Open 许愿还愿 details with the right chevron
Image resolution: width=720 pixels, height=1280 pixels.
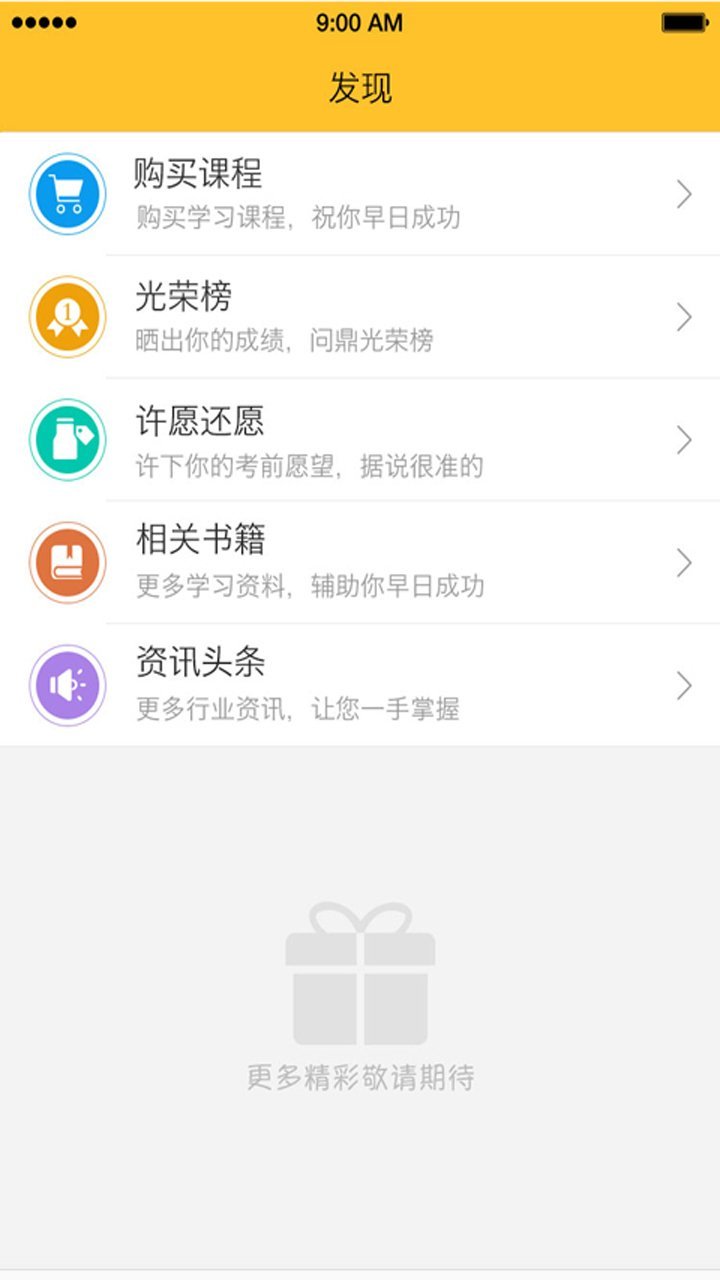(684, 440)
